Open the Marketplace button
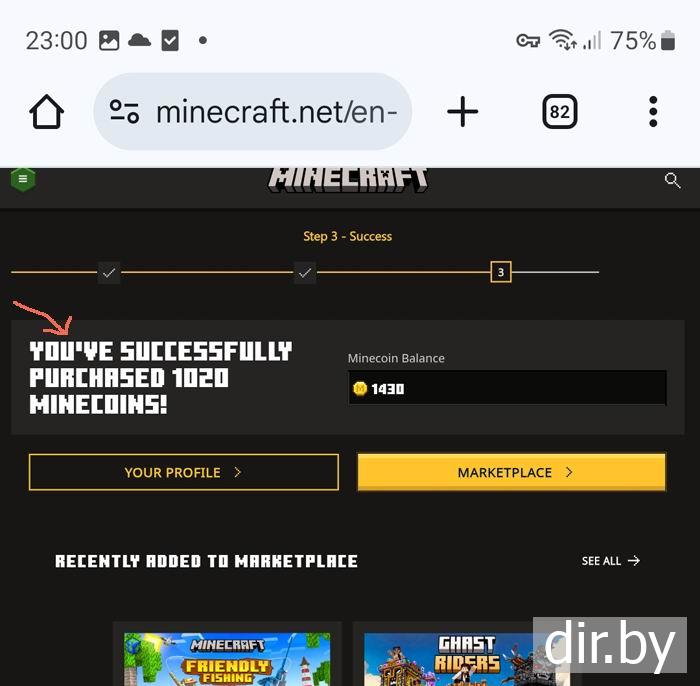700x686 pixels. click(511, 472)
